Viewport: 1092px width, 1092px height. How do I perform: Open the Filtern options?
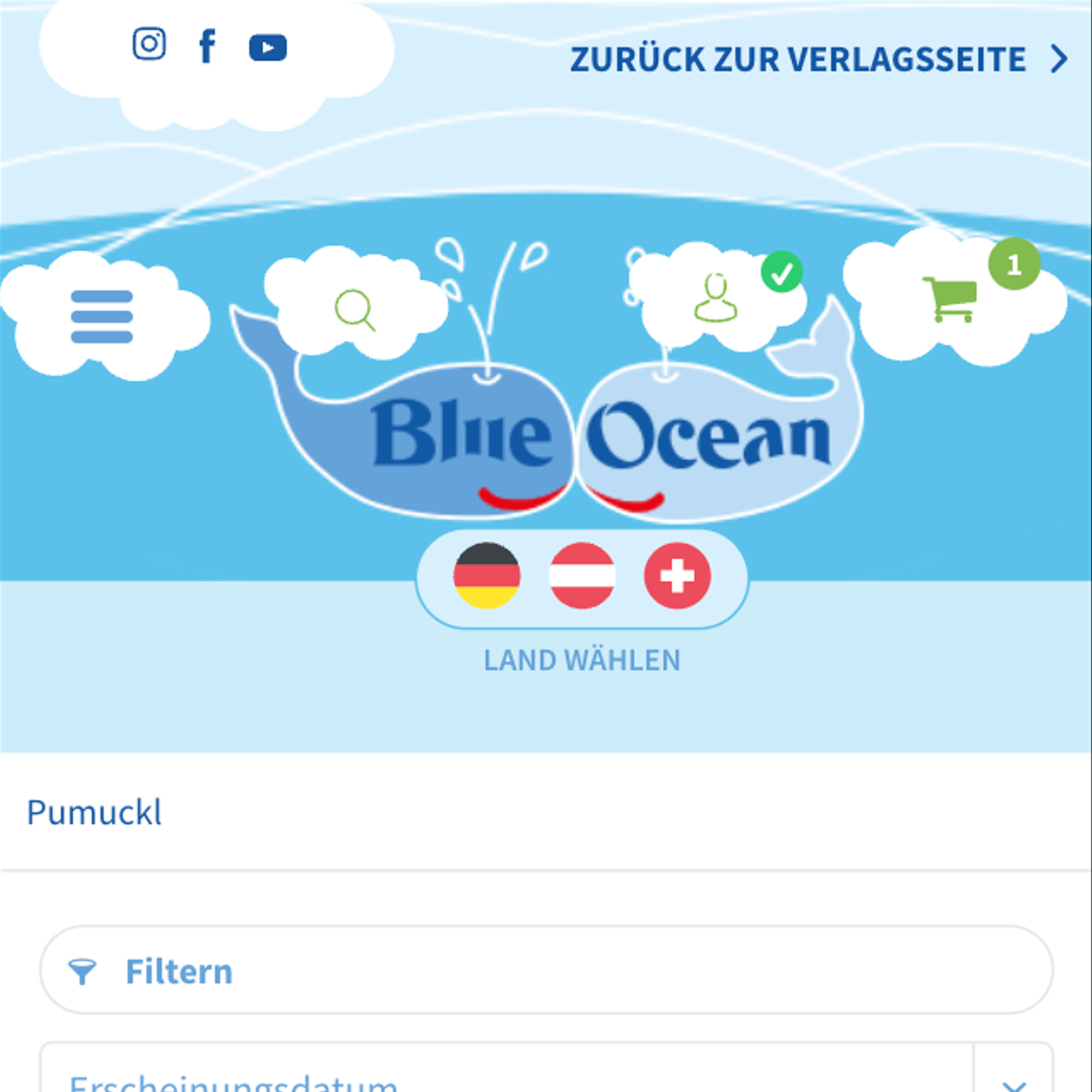tap(546, 971)
